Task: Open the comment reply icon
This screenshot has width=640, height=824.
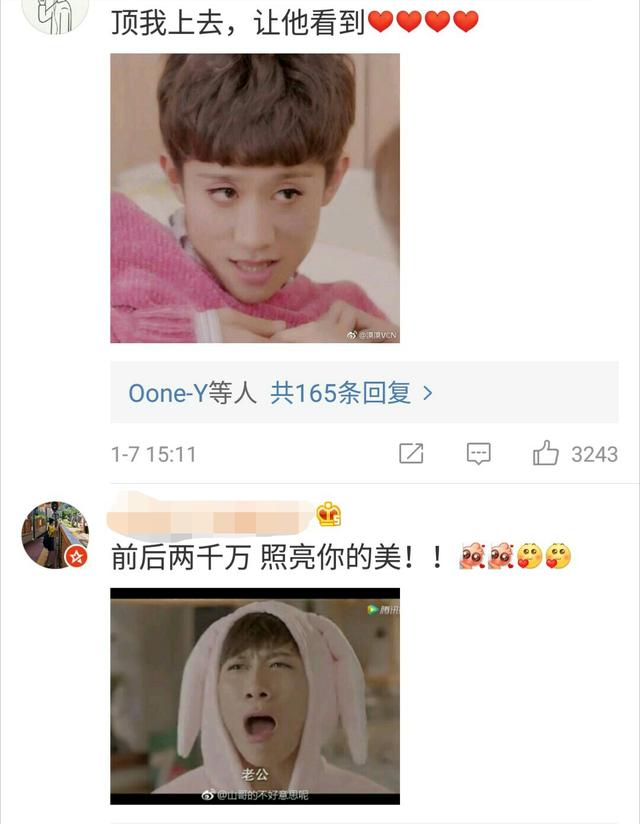Action: (x=479, y=453)
